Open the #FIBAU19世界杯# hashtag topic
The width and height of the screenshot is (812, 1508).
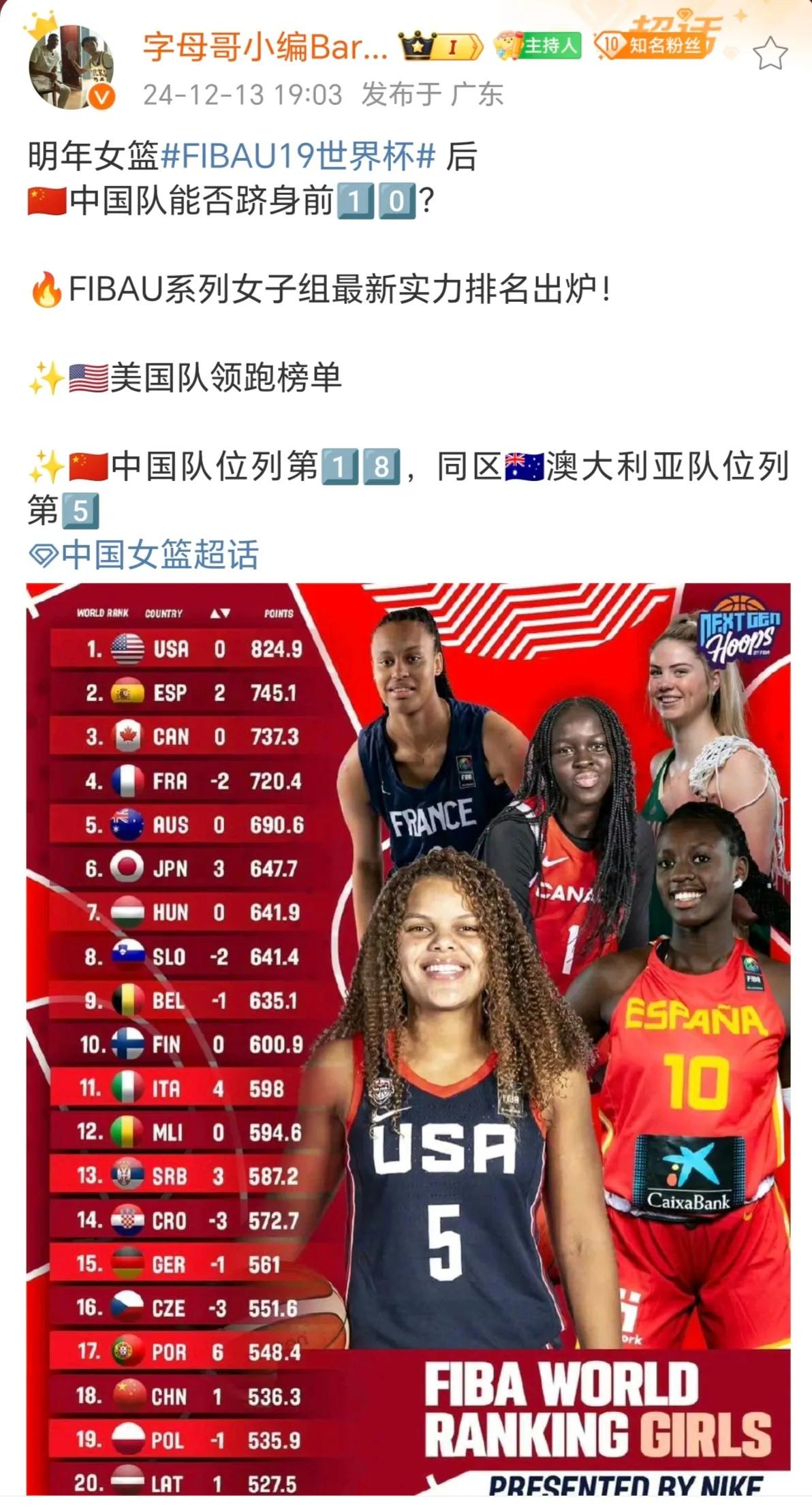tap(298, 156)
